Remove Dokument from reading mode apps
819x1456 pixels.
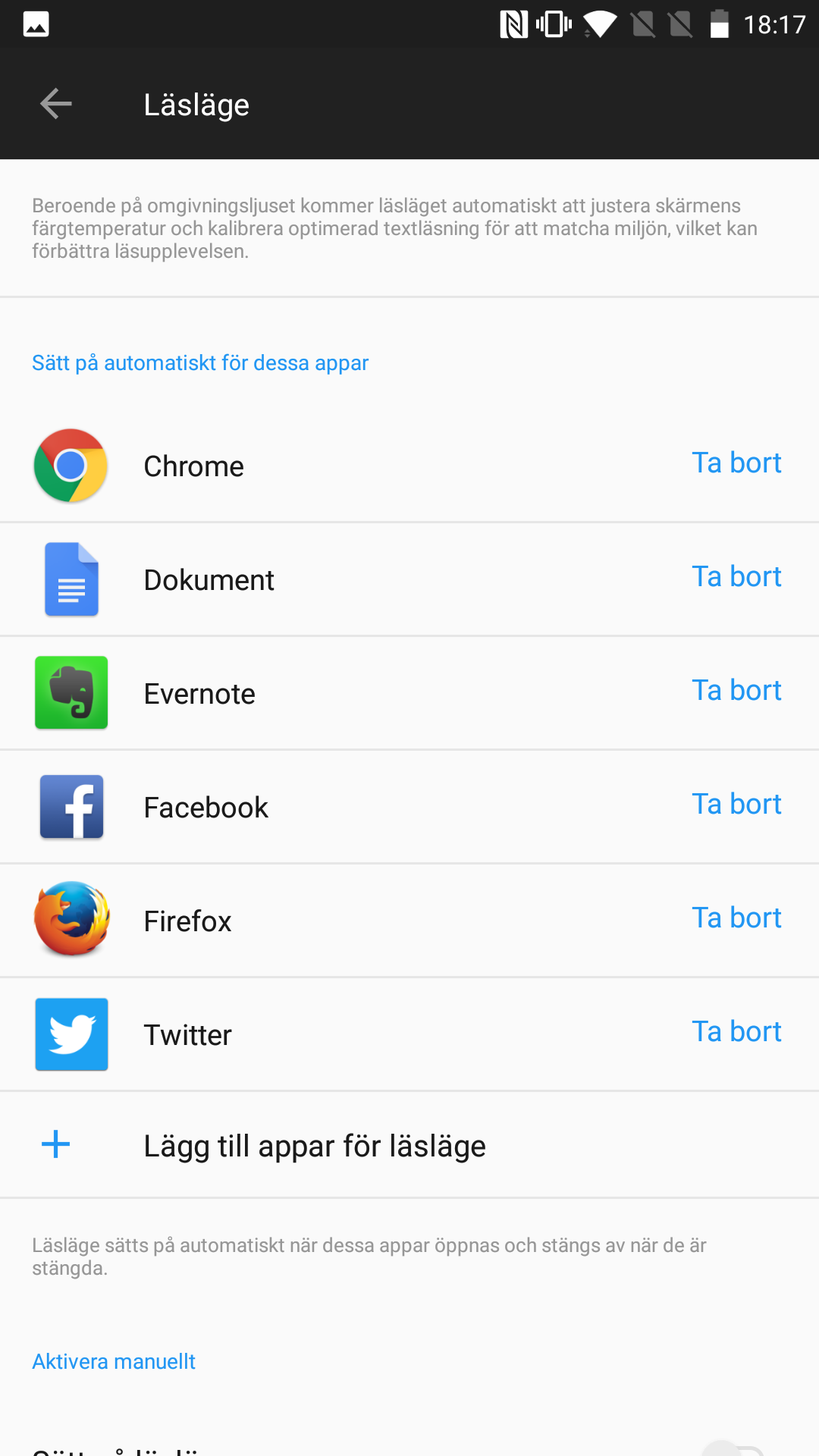pyautogui.click(x=736, y=577)
